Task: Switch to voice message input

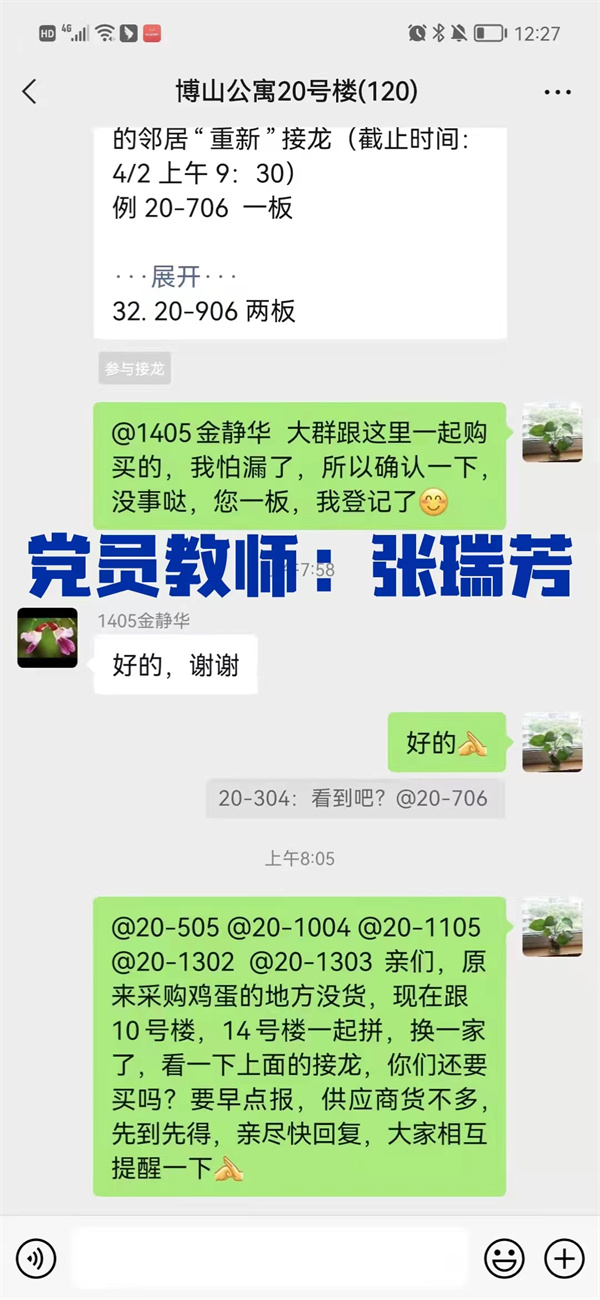Action: 36,1257
